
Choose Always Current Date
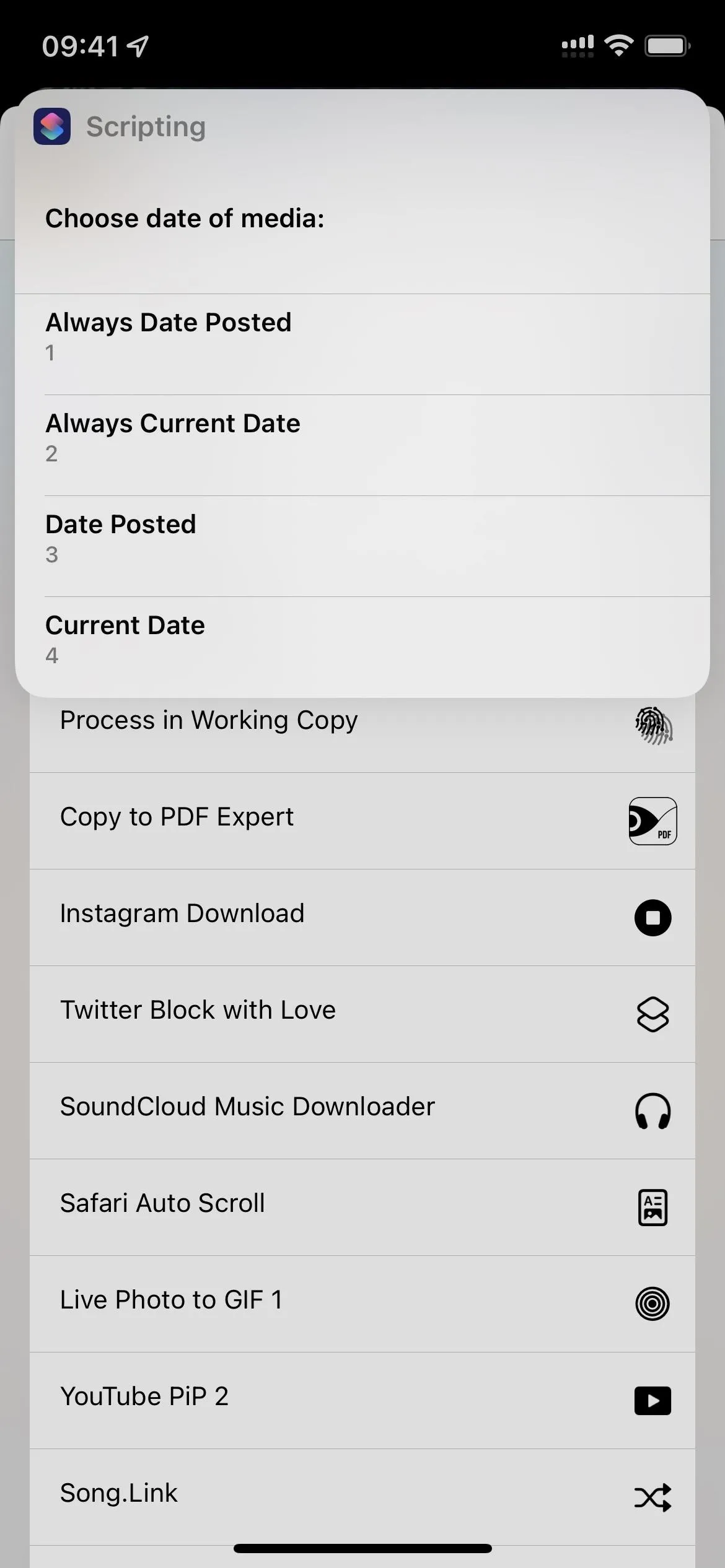click(x=362, y=445)
